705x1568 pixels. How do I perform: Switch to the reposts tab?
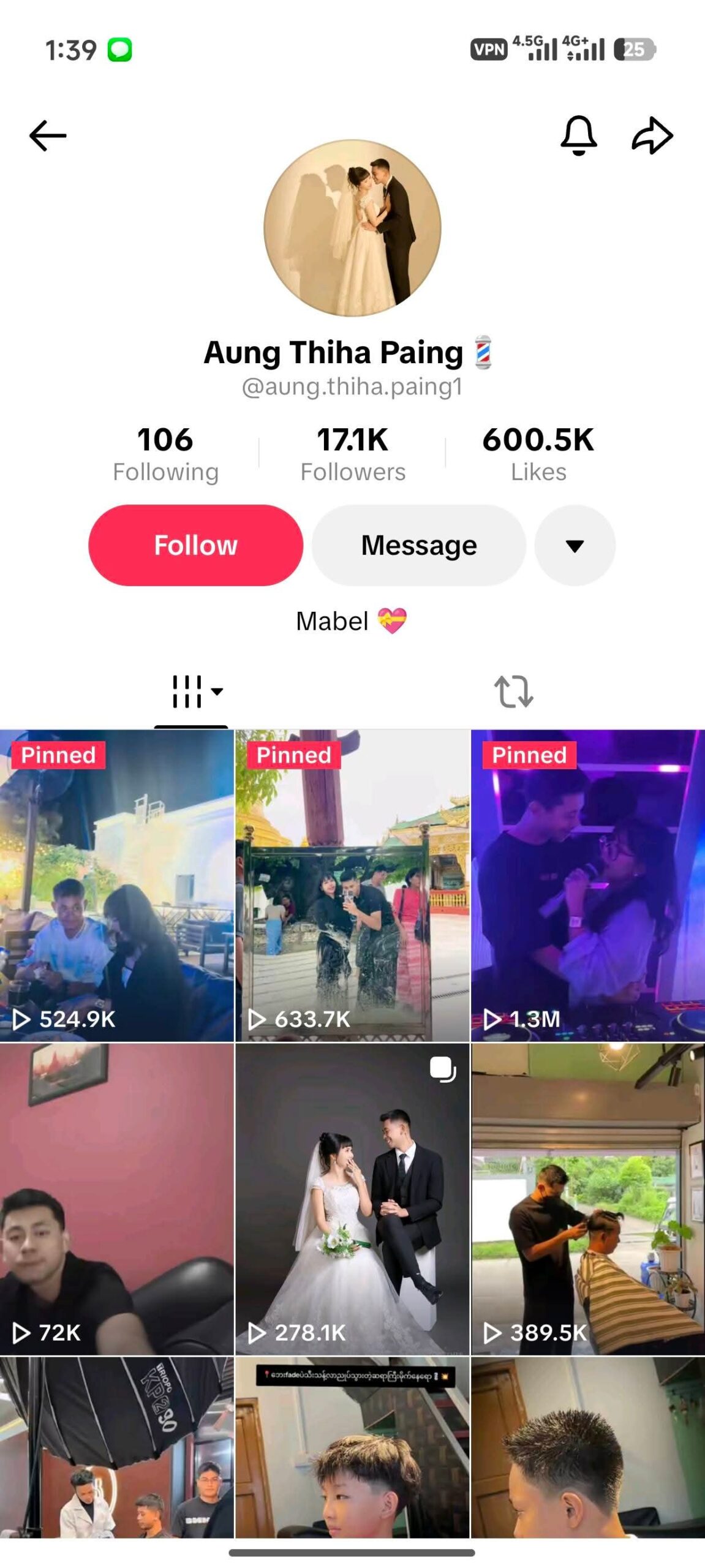(513, 692)
